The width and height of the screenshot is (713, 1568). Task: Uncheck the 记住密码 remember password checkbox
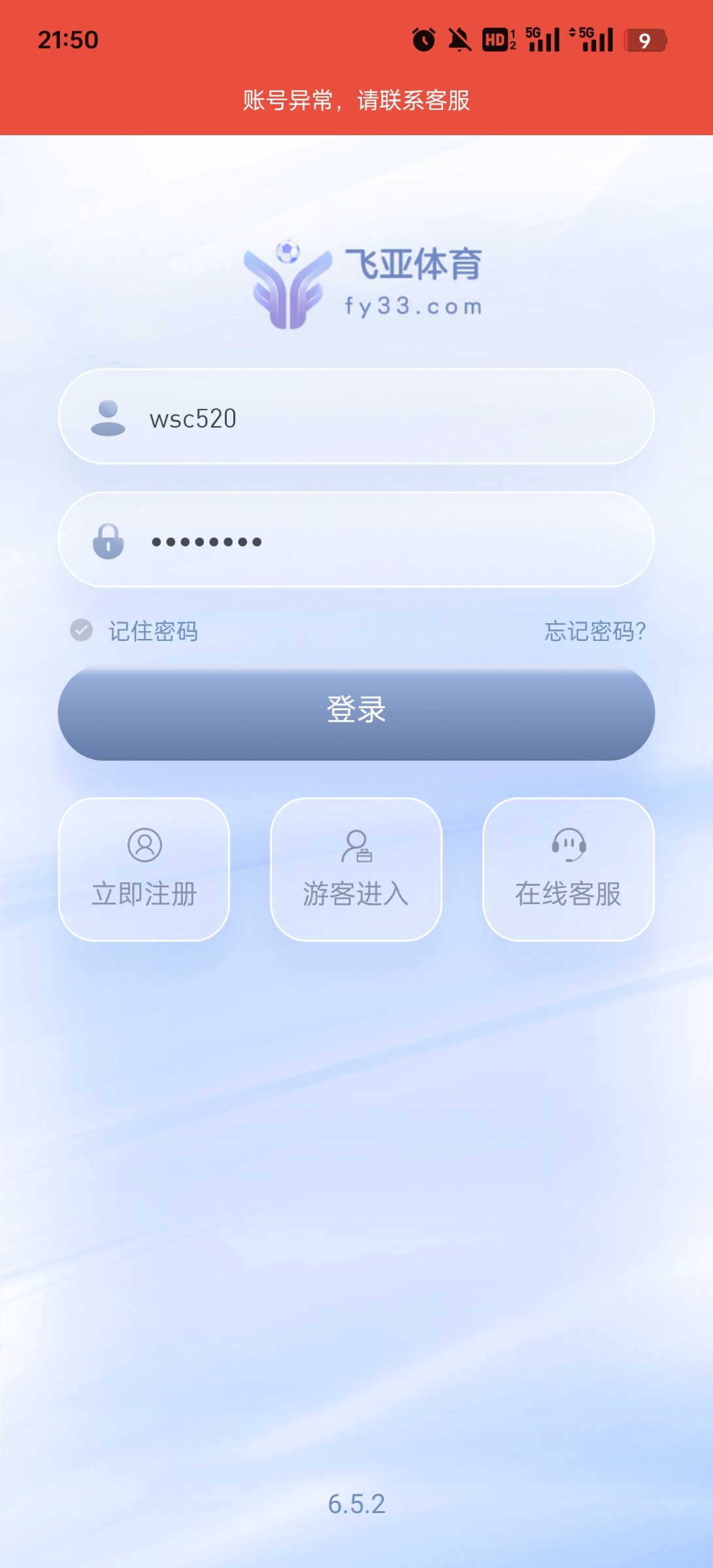[82, 630]
